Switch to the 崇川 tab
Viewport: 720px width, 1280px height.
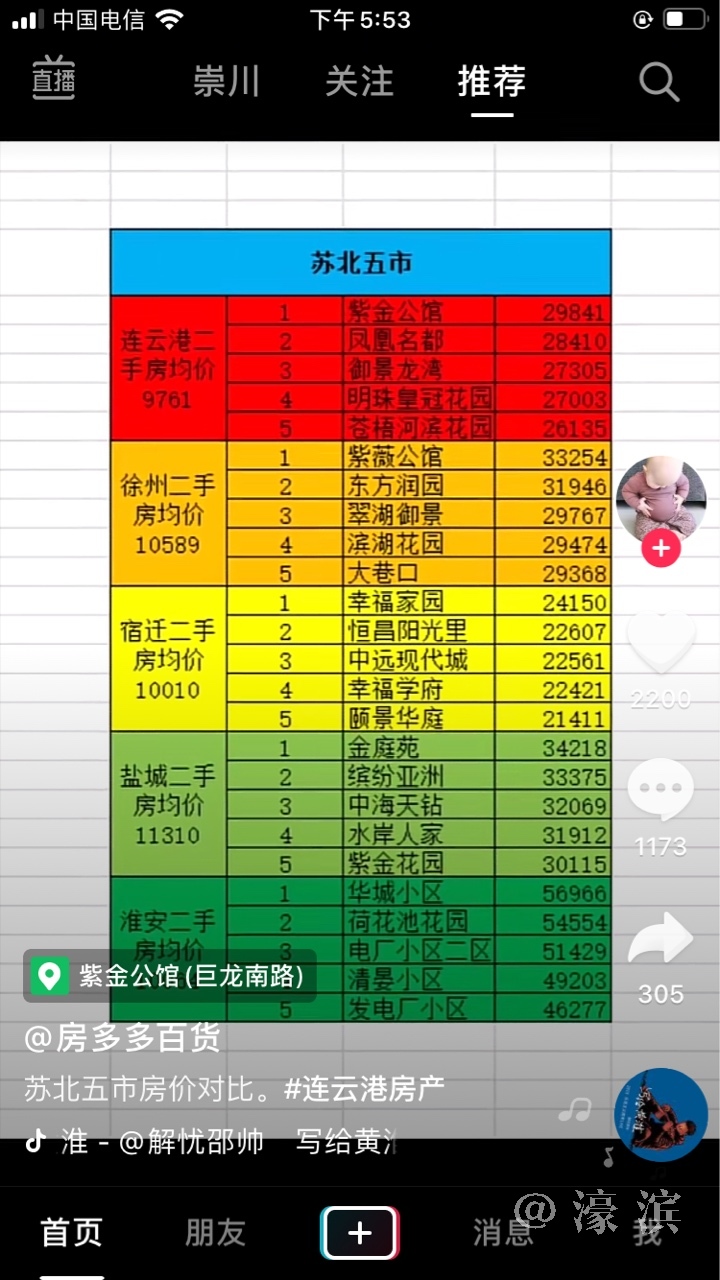click(x=226, y=81)
